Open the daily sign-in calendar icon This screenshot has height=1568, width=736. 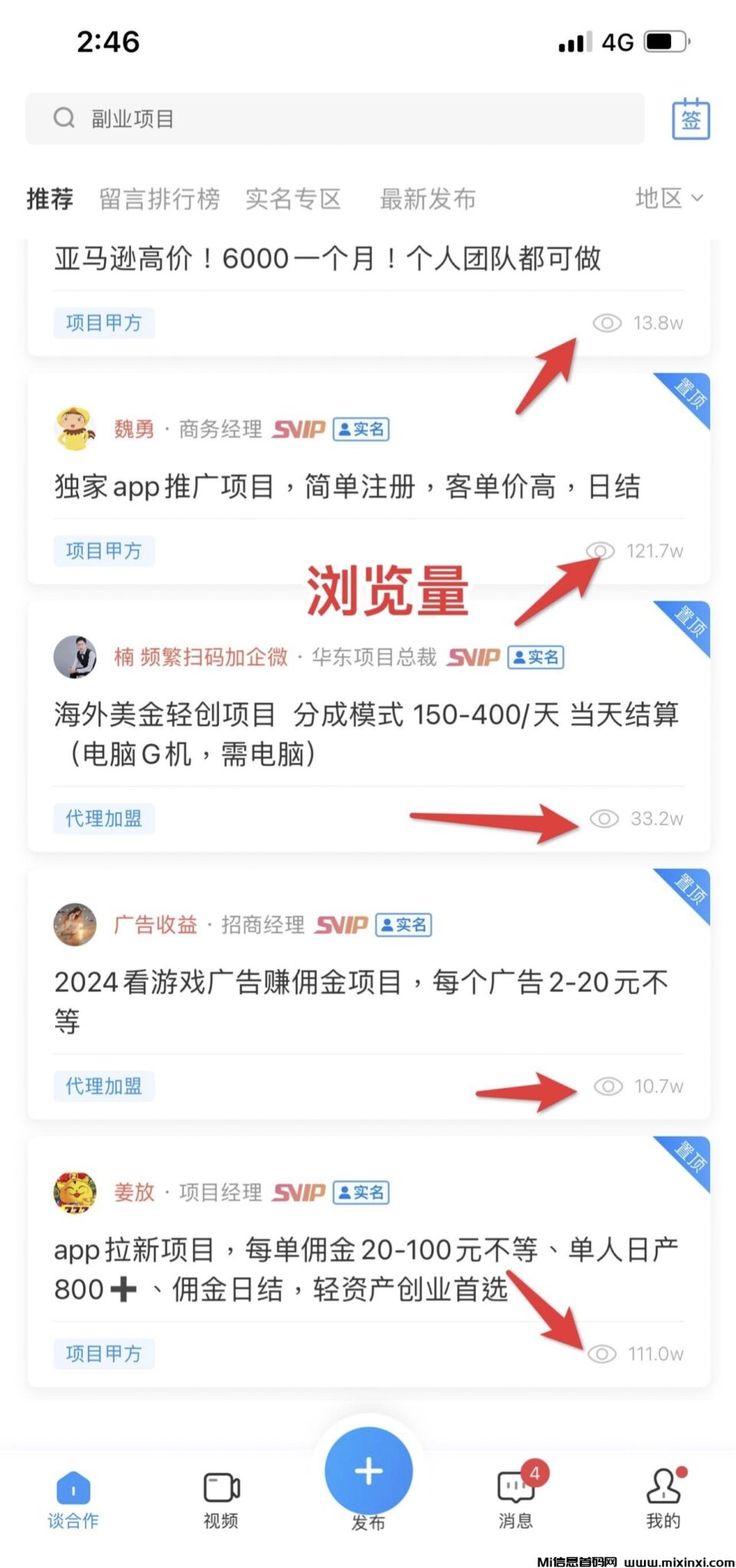pyautogui.click(x=691, y=119)
